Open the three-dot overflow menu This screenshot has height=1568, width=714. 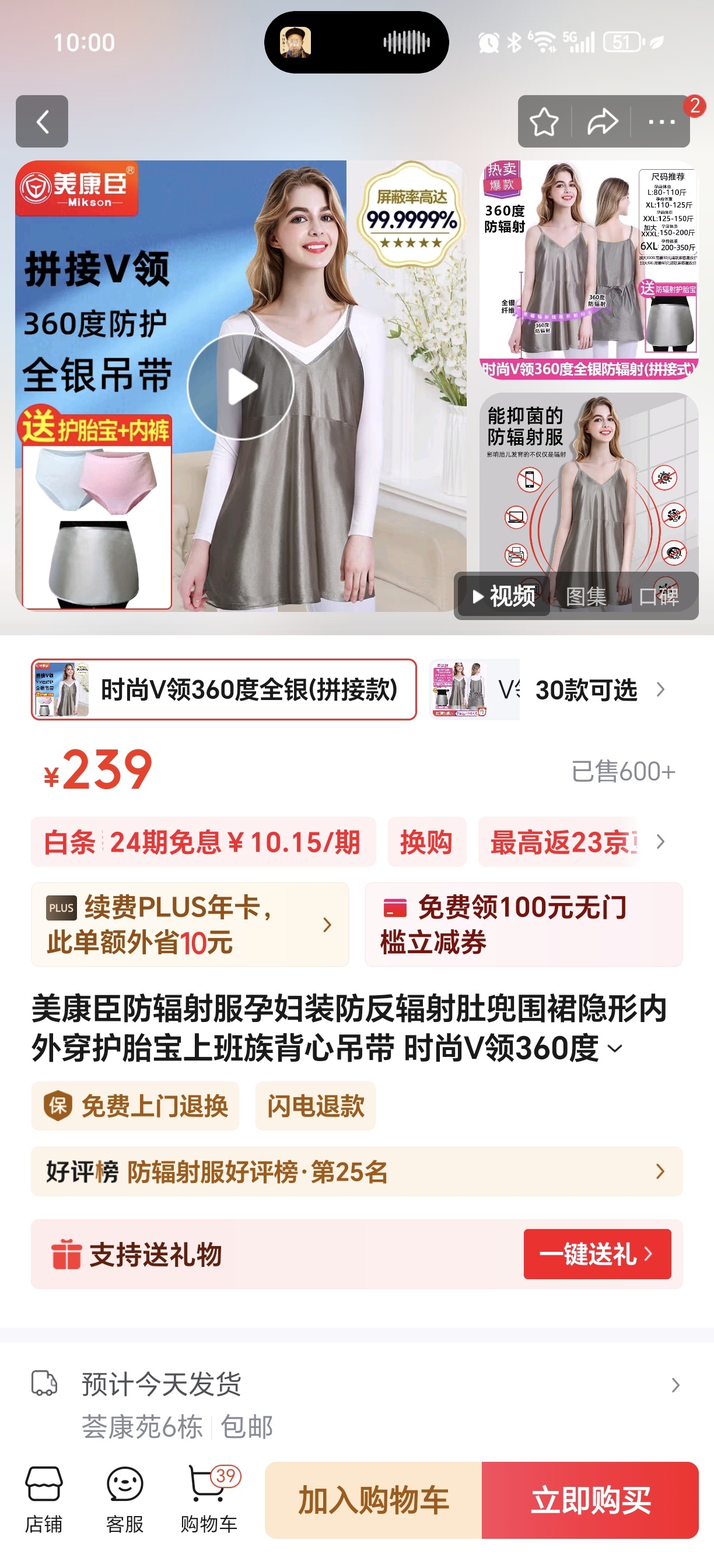[x=661, y=122]
